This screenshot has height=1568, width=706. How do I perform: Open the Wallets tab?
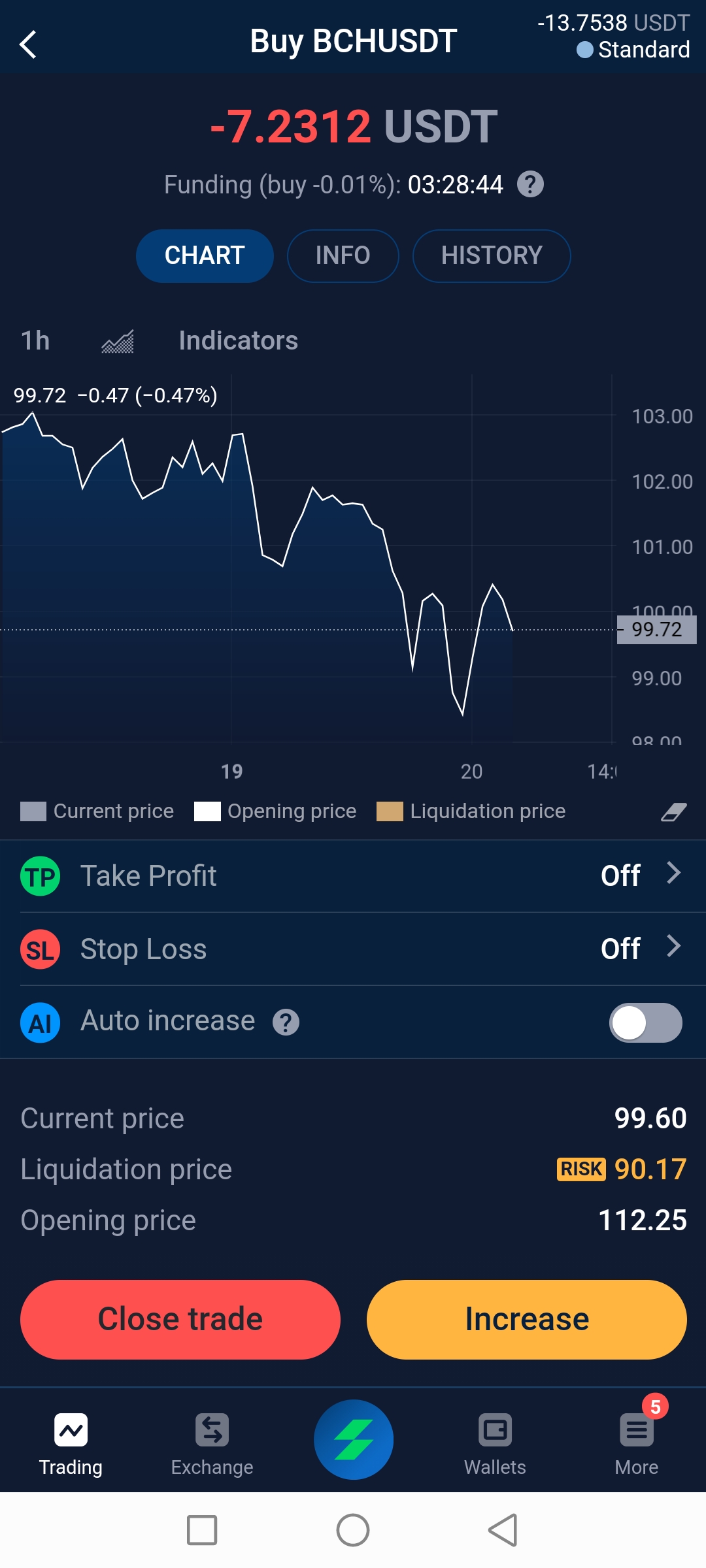pos(495,1444)
